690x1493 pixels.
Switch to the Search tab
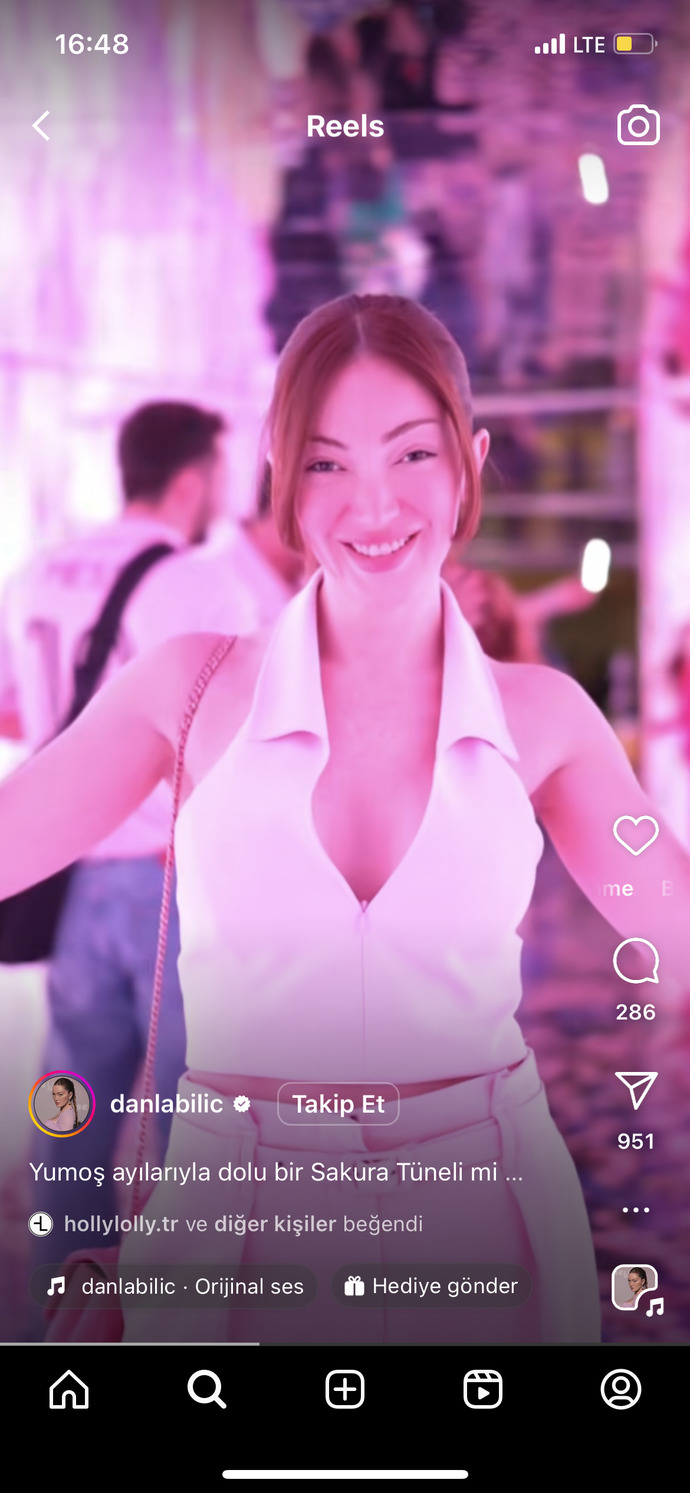pos(207,1390)
